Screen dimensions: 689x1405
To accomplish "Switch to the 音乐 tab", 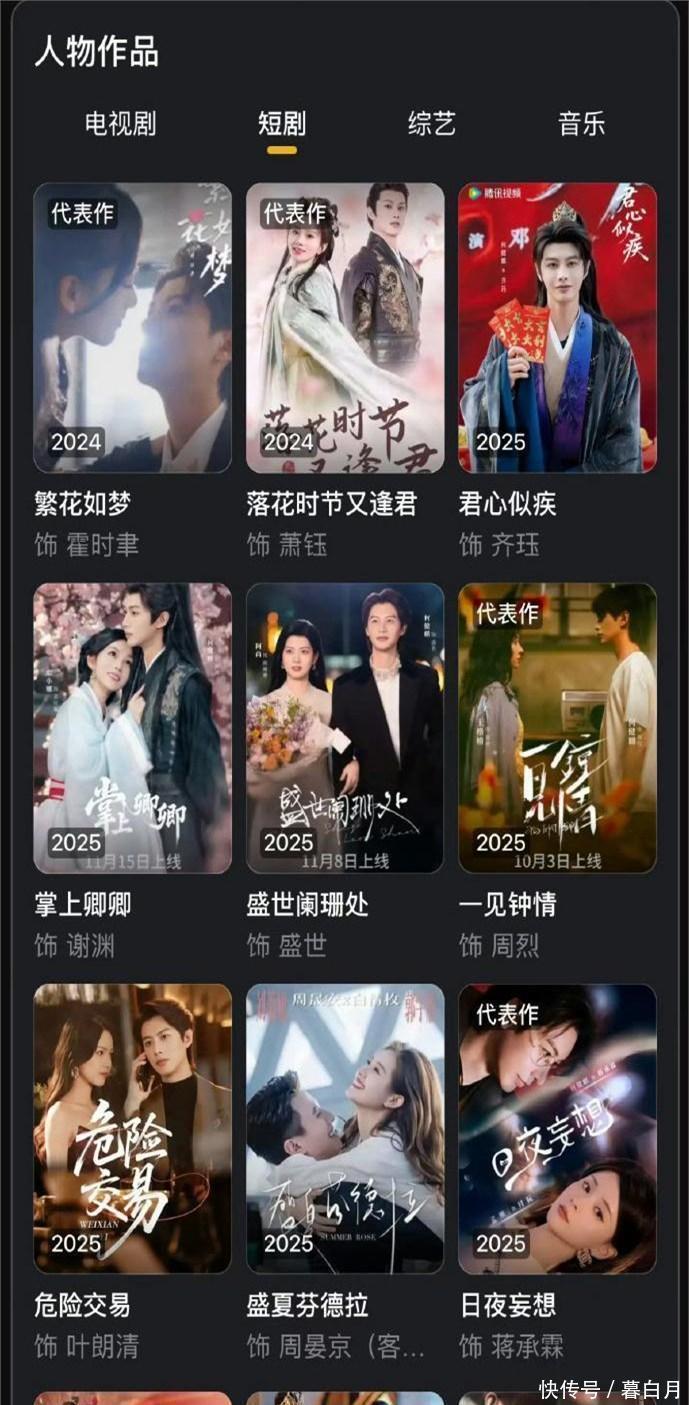I will pos(582,124).
